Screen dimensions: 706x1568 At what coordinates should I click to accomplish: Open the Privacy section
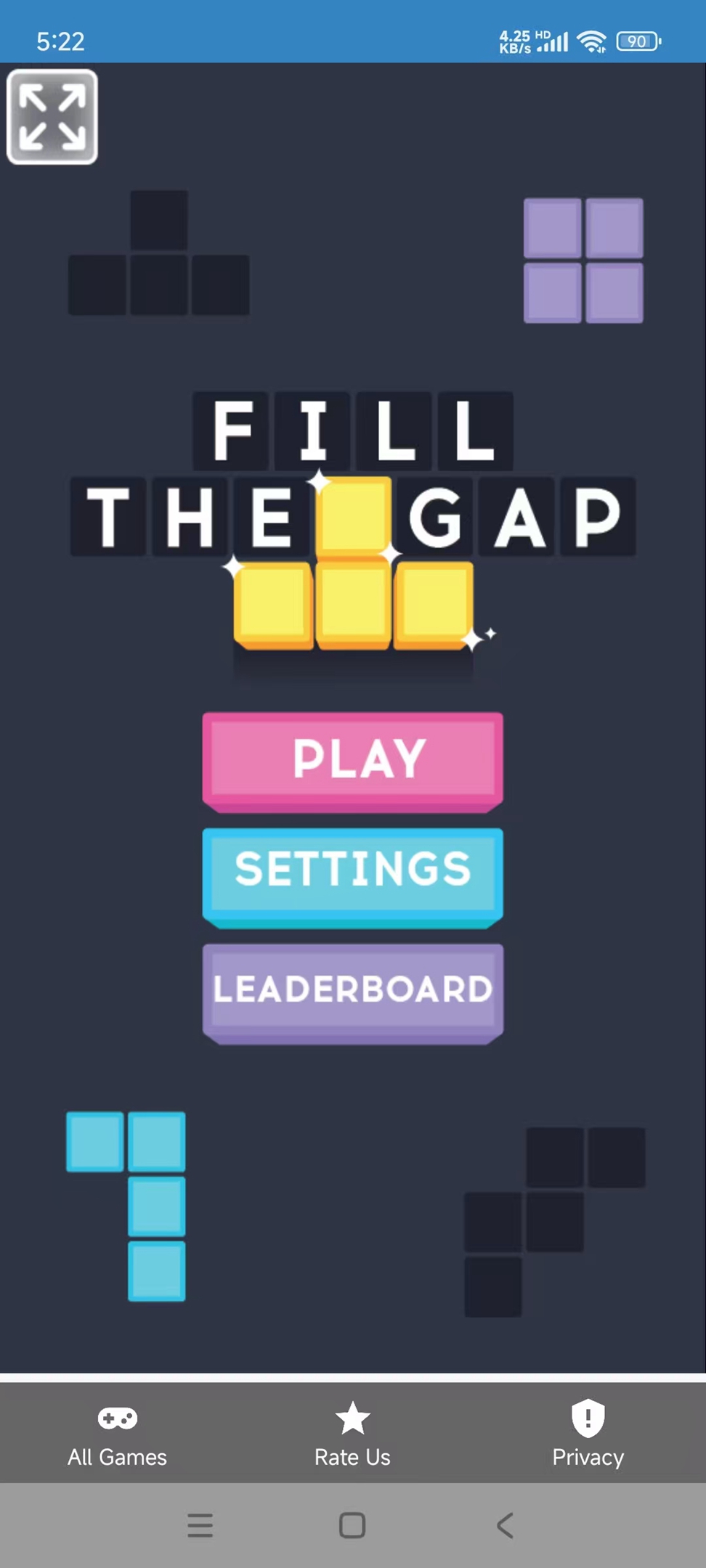[588, 1434]
